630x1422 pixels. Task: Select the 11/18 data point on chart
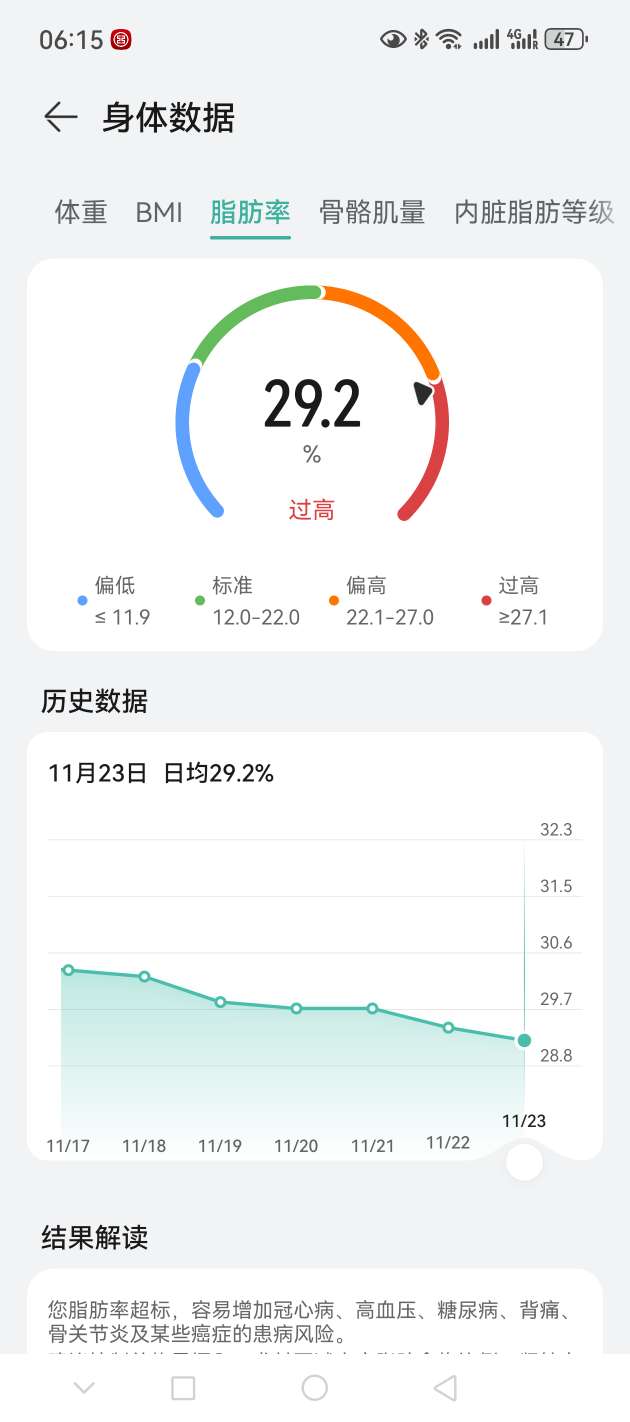pos(144,976)
